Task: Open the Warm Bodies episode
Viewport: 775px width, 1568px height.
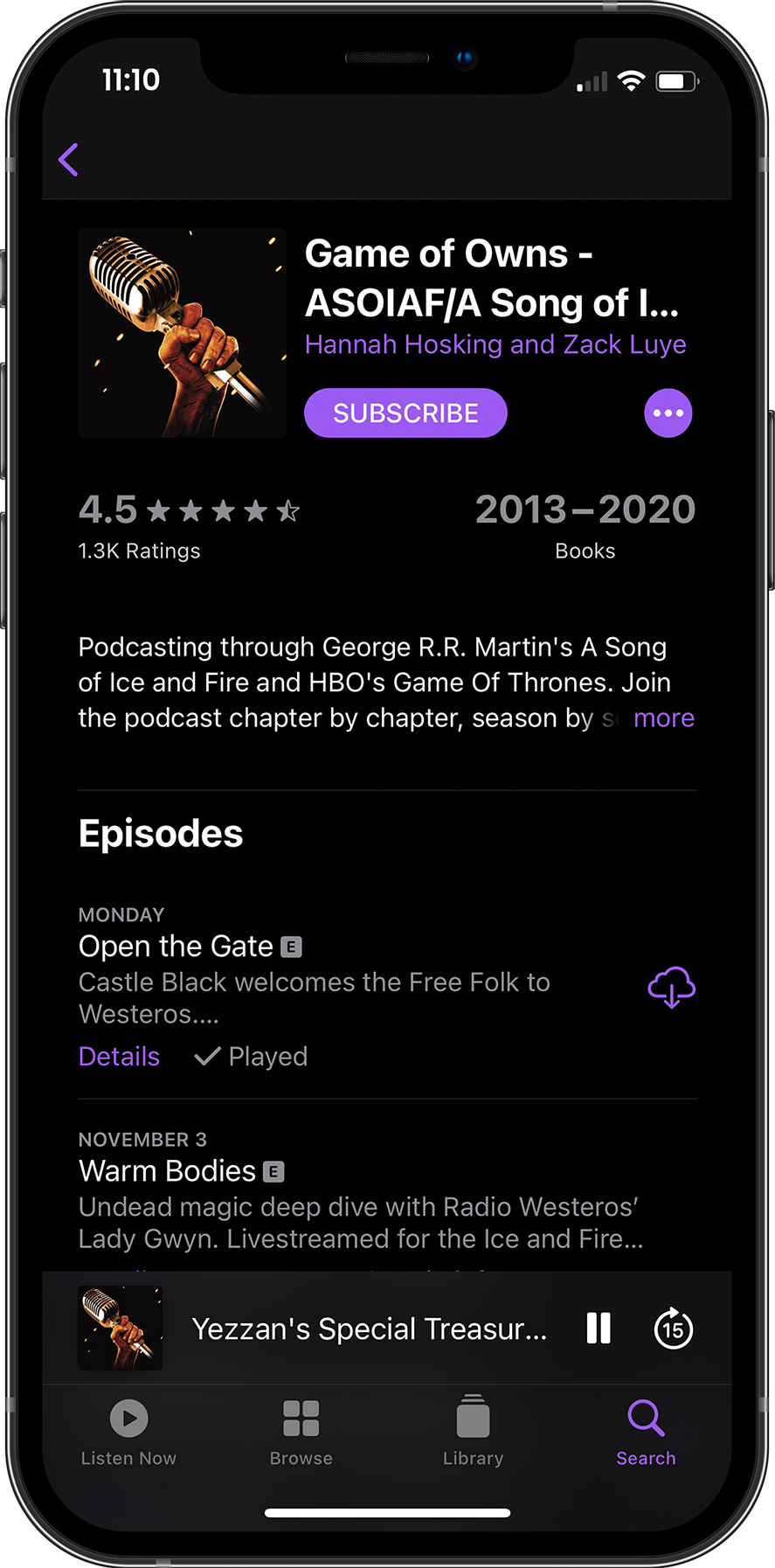Action: tap(168, 1171)
